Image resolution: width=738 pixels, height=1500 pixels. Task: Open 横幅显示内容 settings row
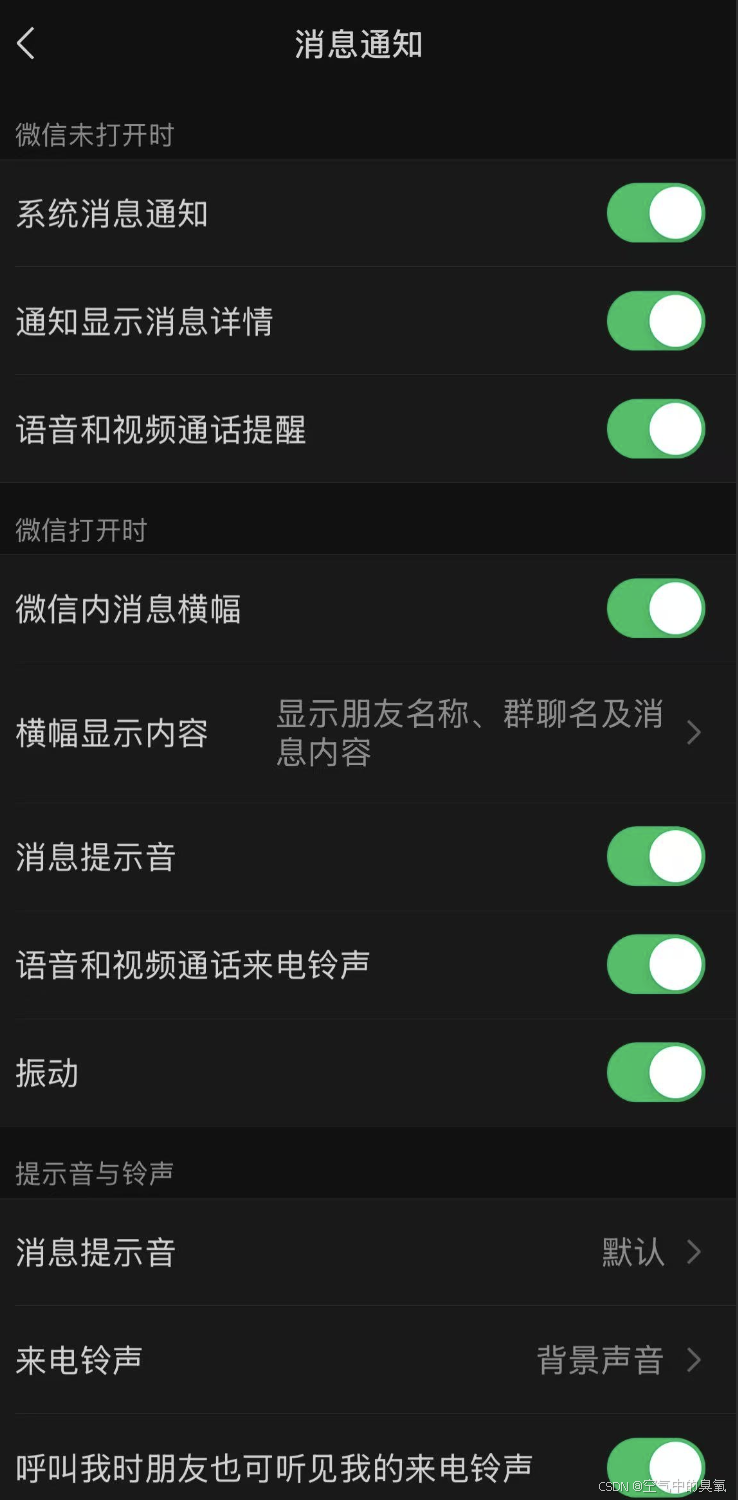[368, 733]
